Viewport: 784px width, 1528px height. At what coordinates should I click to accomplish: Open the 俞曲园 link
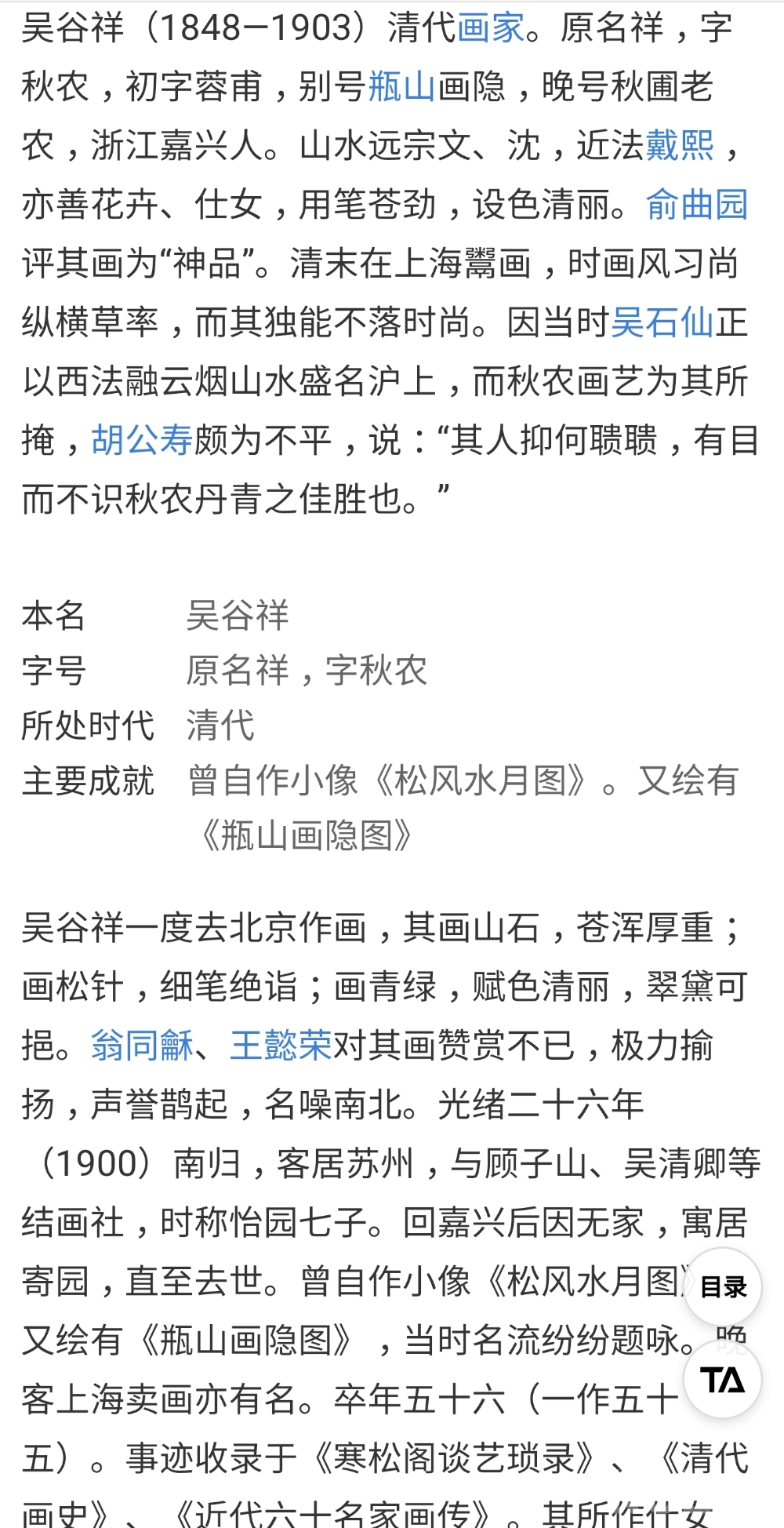697,205
